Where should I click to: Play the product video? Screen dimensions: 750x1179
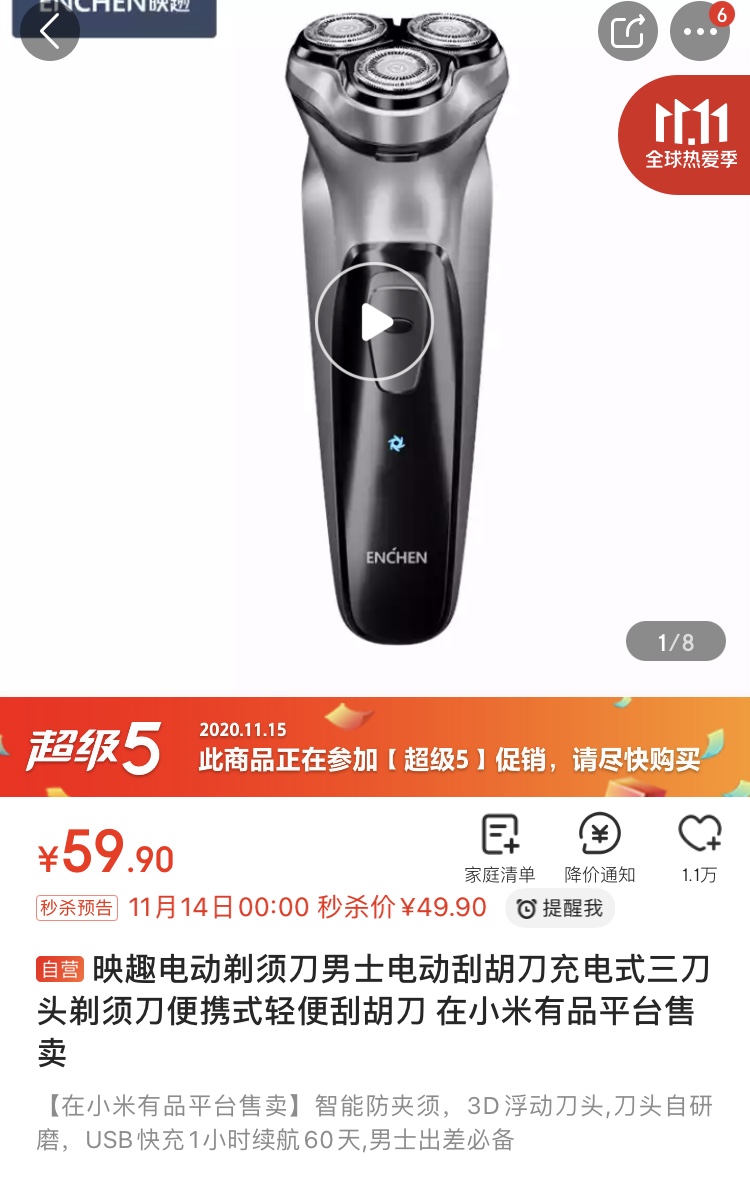point(374,322)
